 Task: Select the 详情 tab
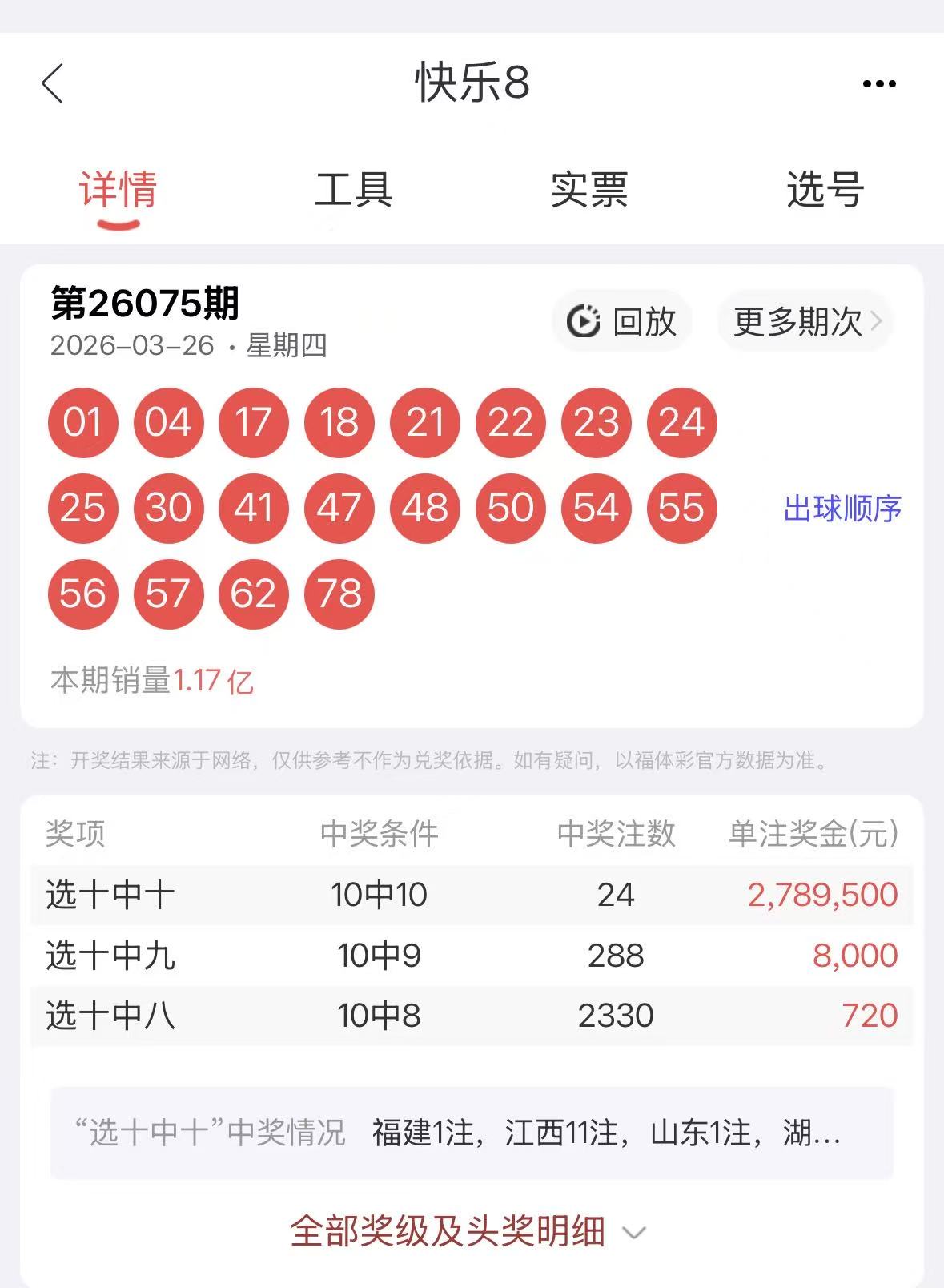click(x=118, y=191)
